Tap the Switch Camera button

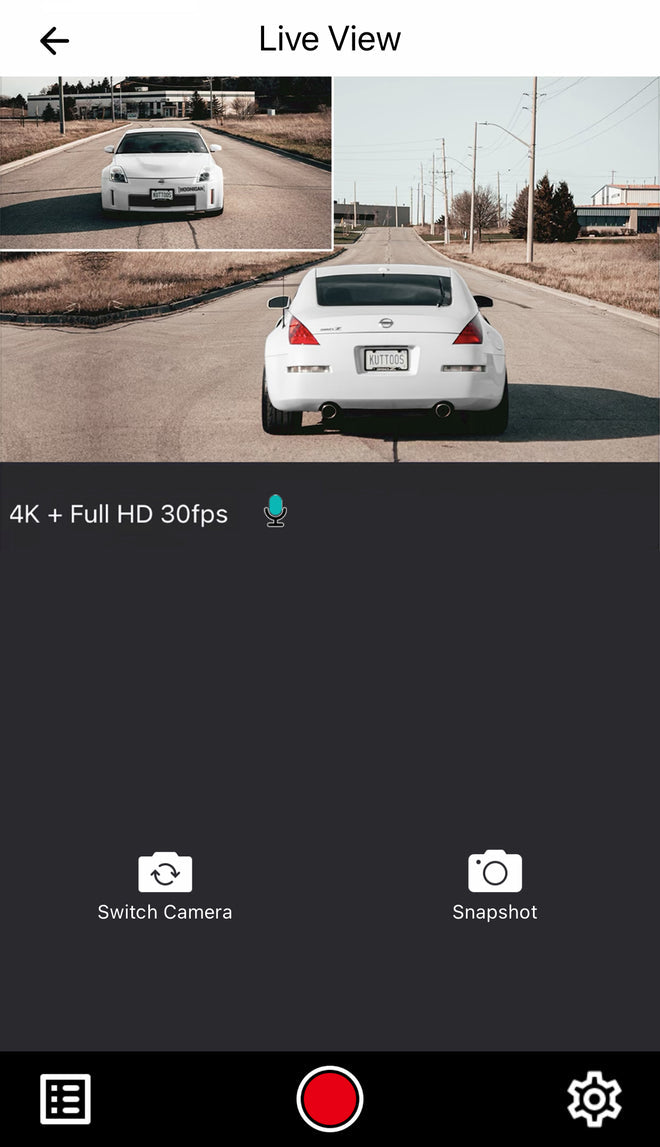pyautogui.click(x=165, y=886)
